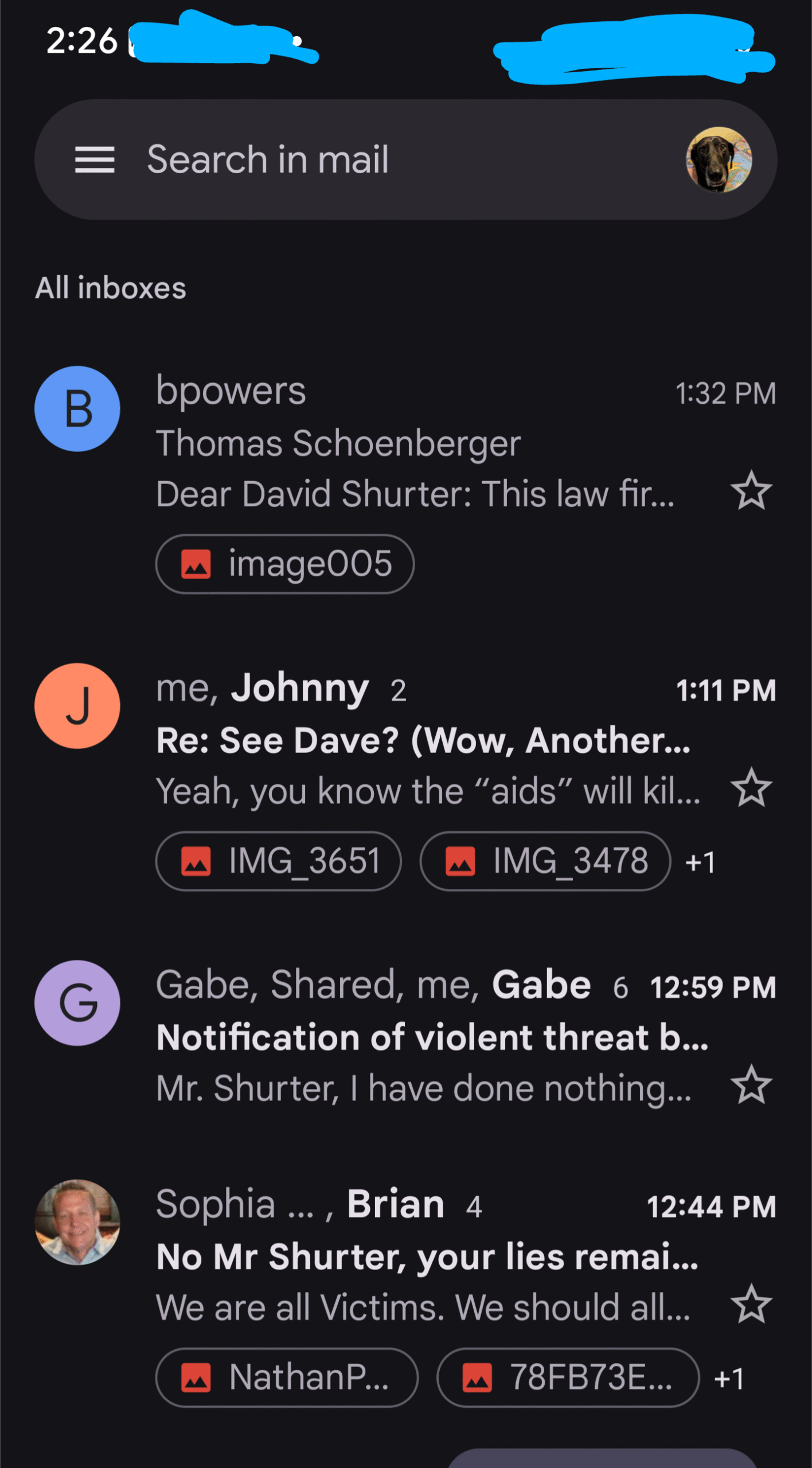Image resolution: width=812 pixels, height=1468 pixels.
Task: Open the Re: See Dave? conversation
Action: pos(405,777)
